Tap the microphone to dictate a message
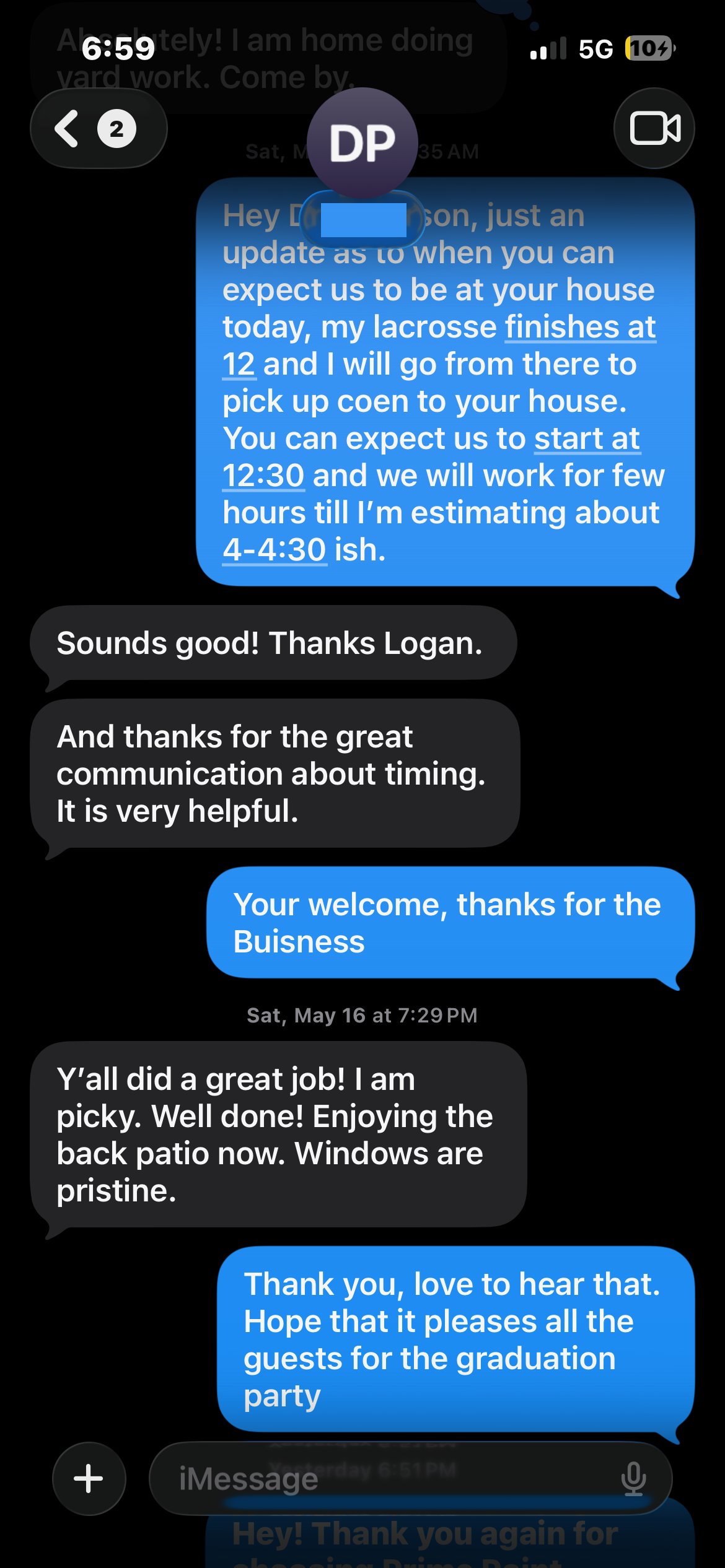 click(633, 1478)
